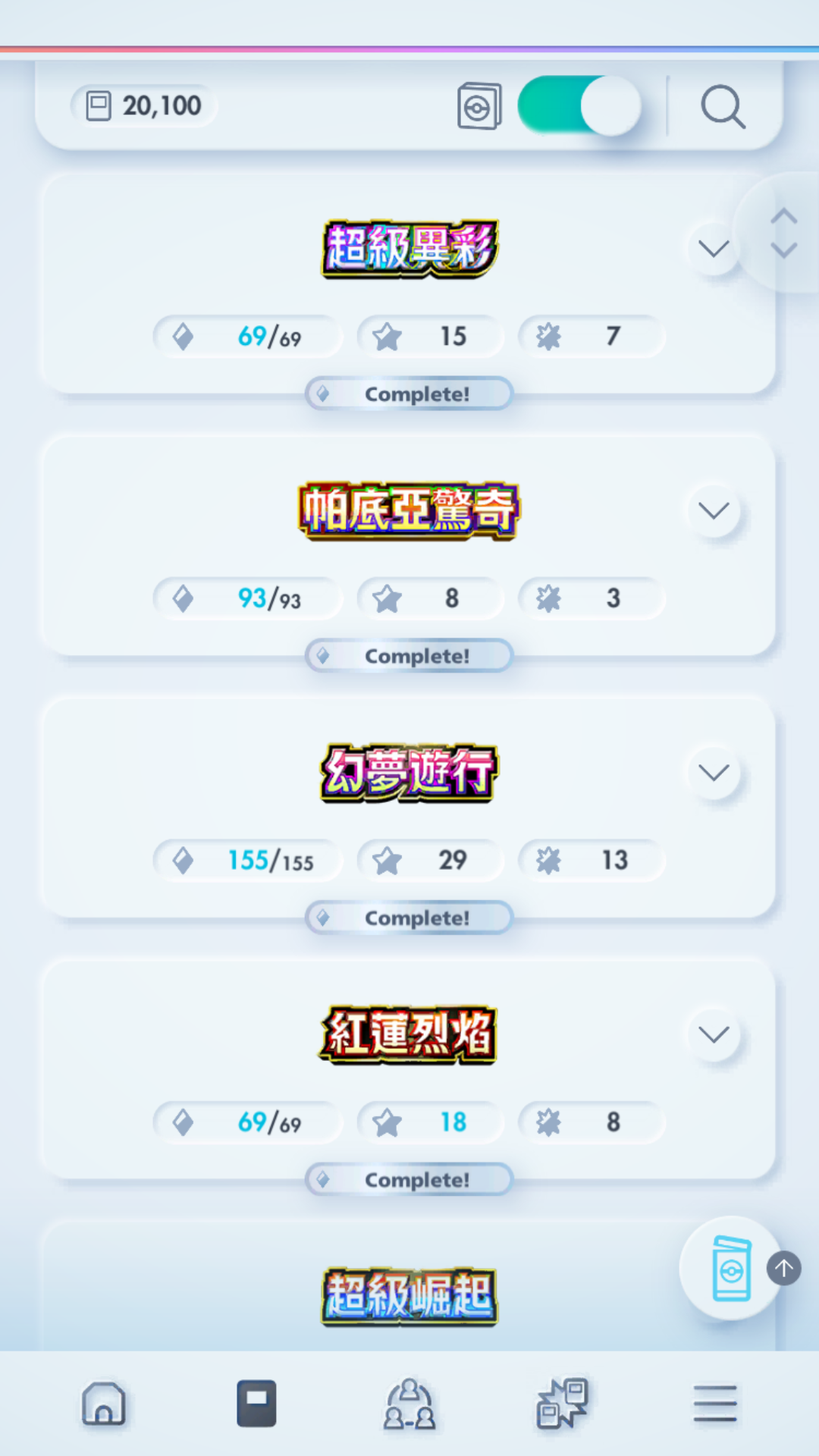Expand the 帕底亞驚奇 set details
819x1456 pixels.
point(713,510)
